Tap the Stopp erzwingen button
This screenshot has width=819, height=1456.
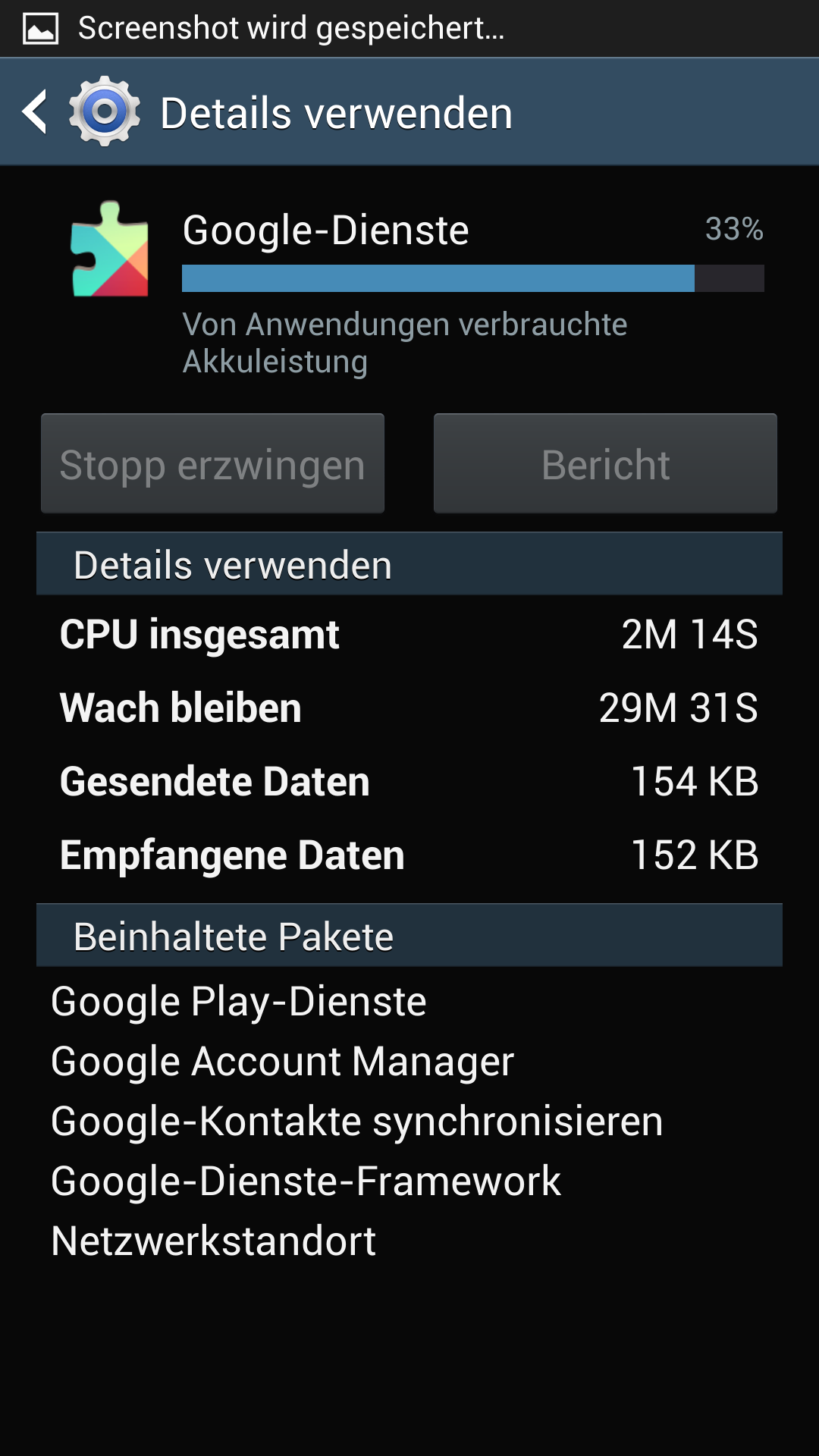coord(212,463)
